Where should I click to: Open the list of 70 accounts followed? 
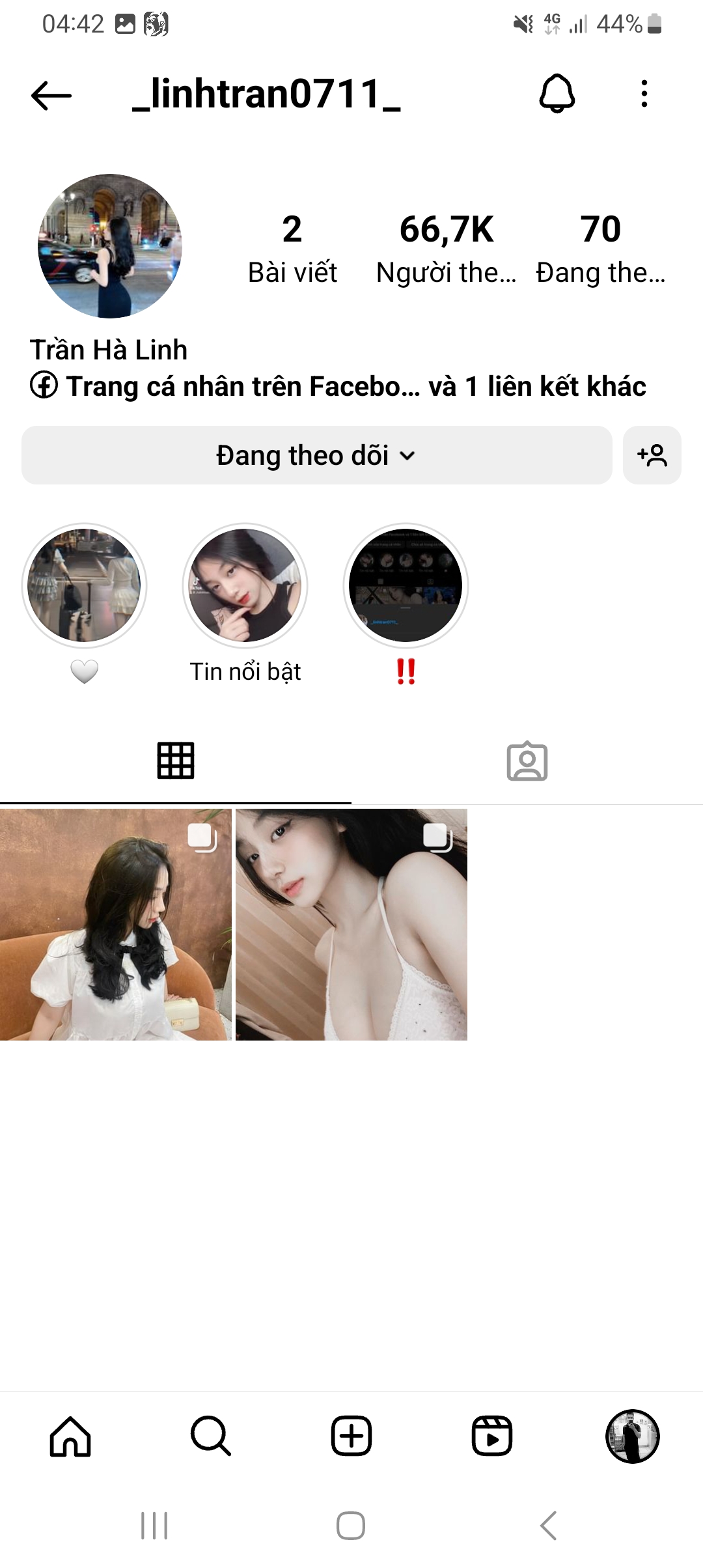(600, 249)
